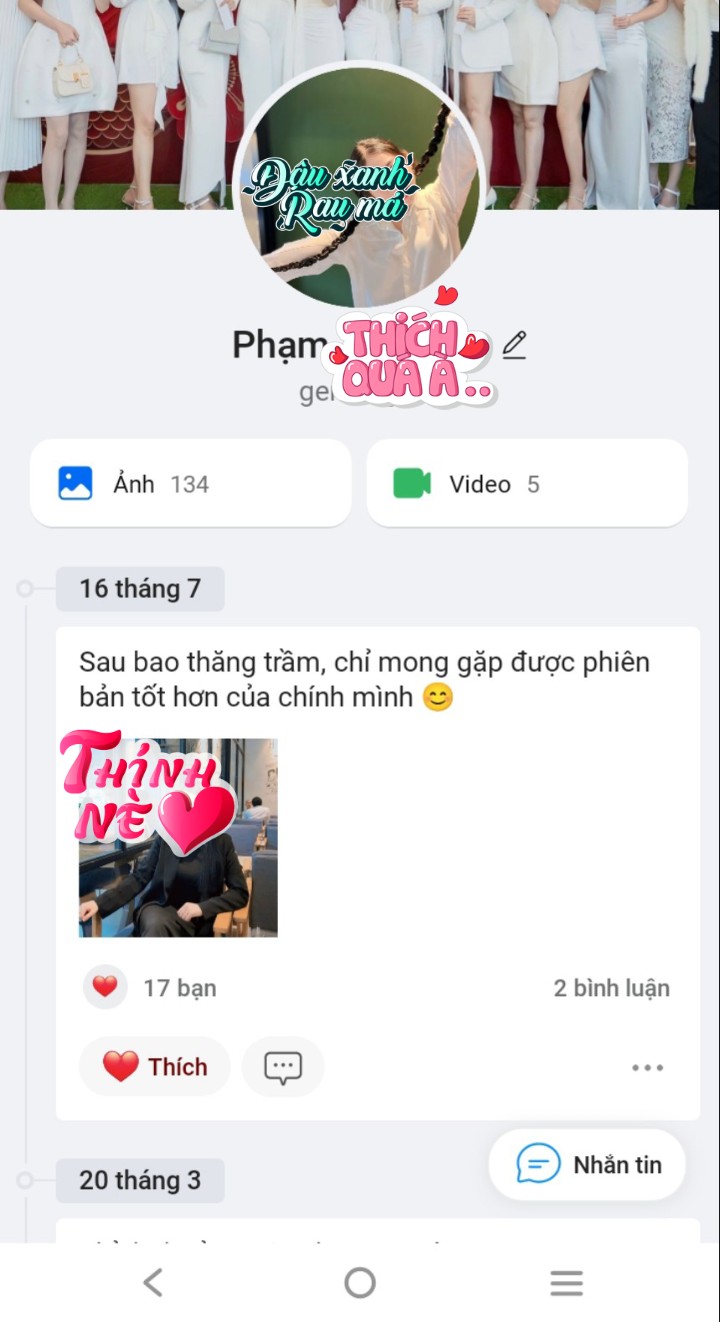Start a chat with Nhắn tin
This screenshot has height=1322, width=720.
587,1165
